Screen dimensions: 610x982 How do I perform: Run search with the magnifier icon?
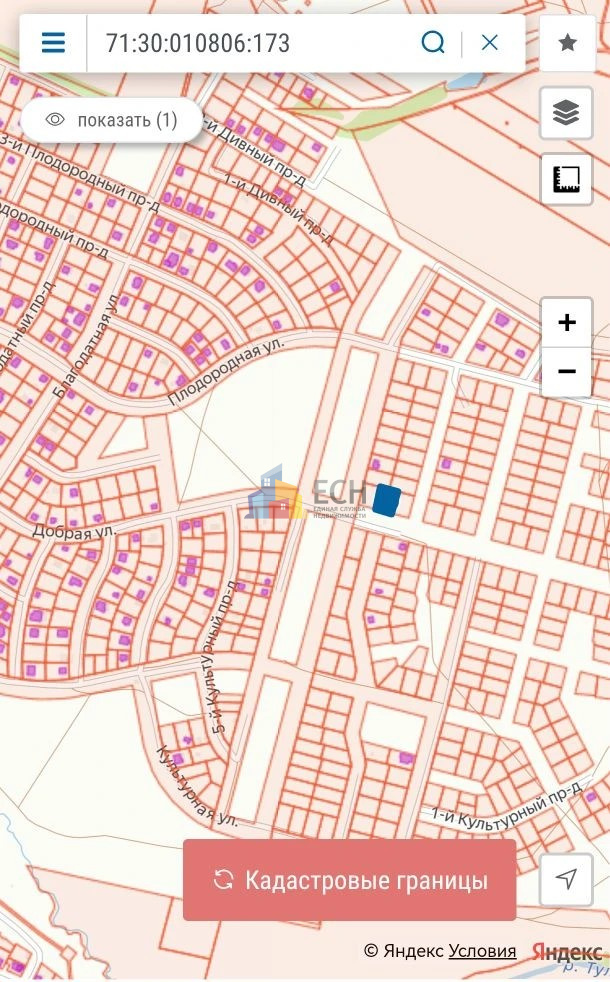(433, 43)
